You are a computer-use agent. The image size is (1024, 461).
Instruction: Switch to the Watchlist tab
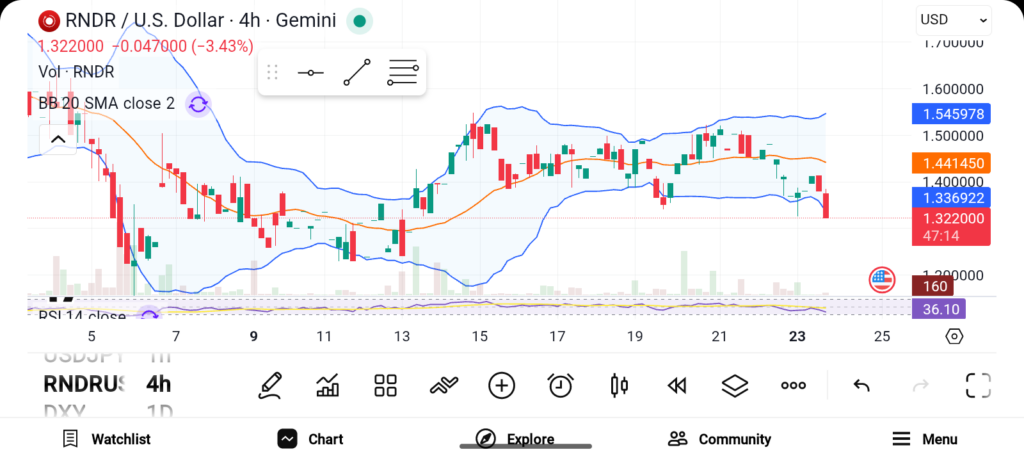[106, 439]
